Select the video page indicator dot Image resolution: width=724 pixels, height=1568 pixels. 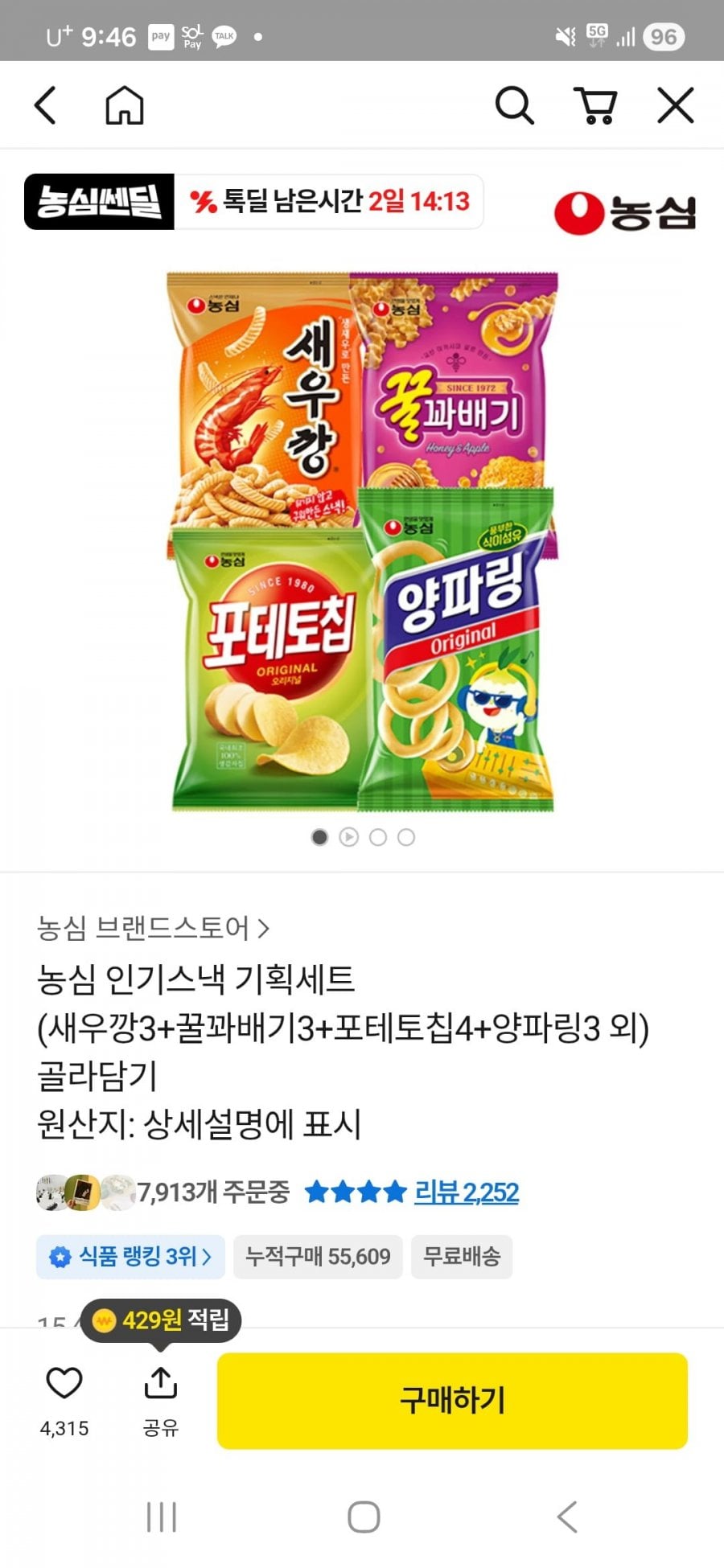[x=348, y=837]
